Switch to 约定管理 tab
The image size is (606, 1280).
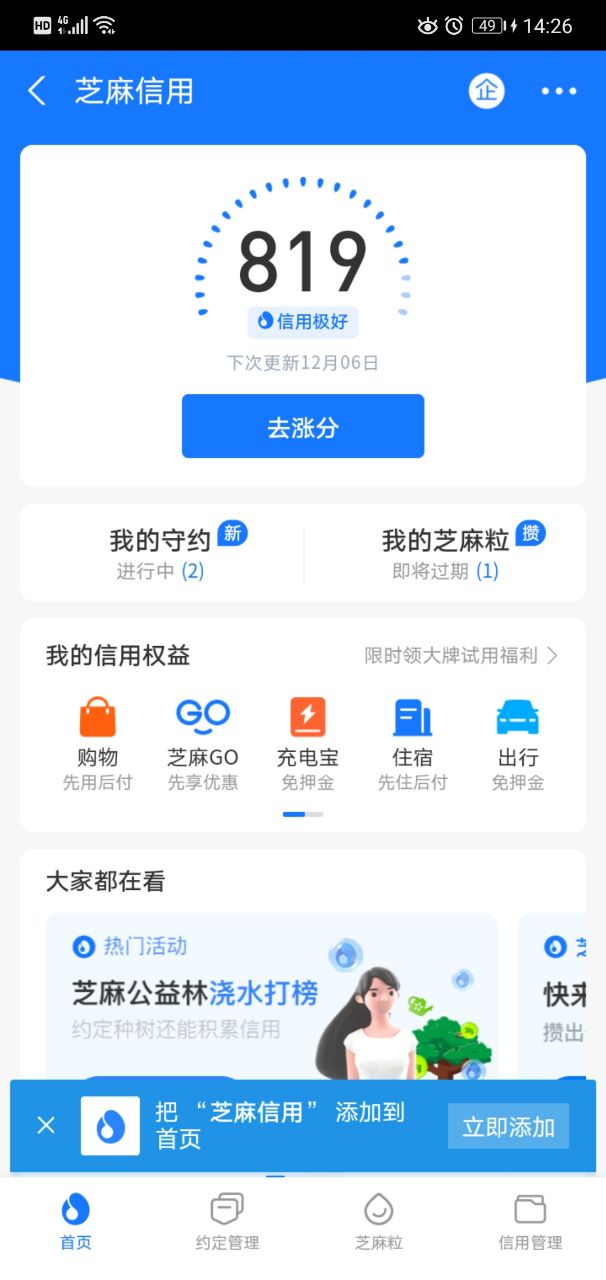coord(227,1222)
